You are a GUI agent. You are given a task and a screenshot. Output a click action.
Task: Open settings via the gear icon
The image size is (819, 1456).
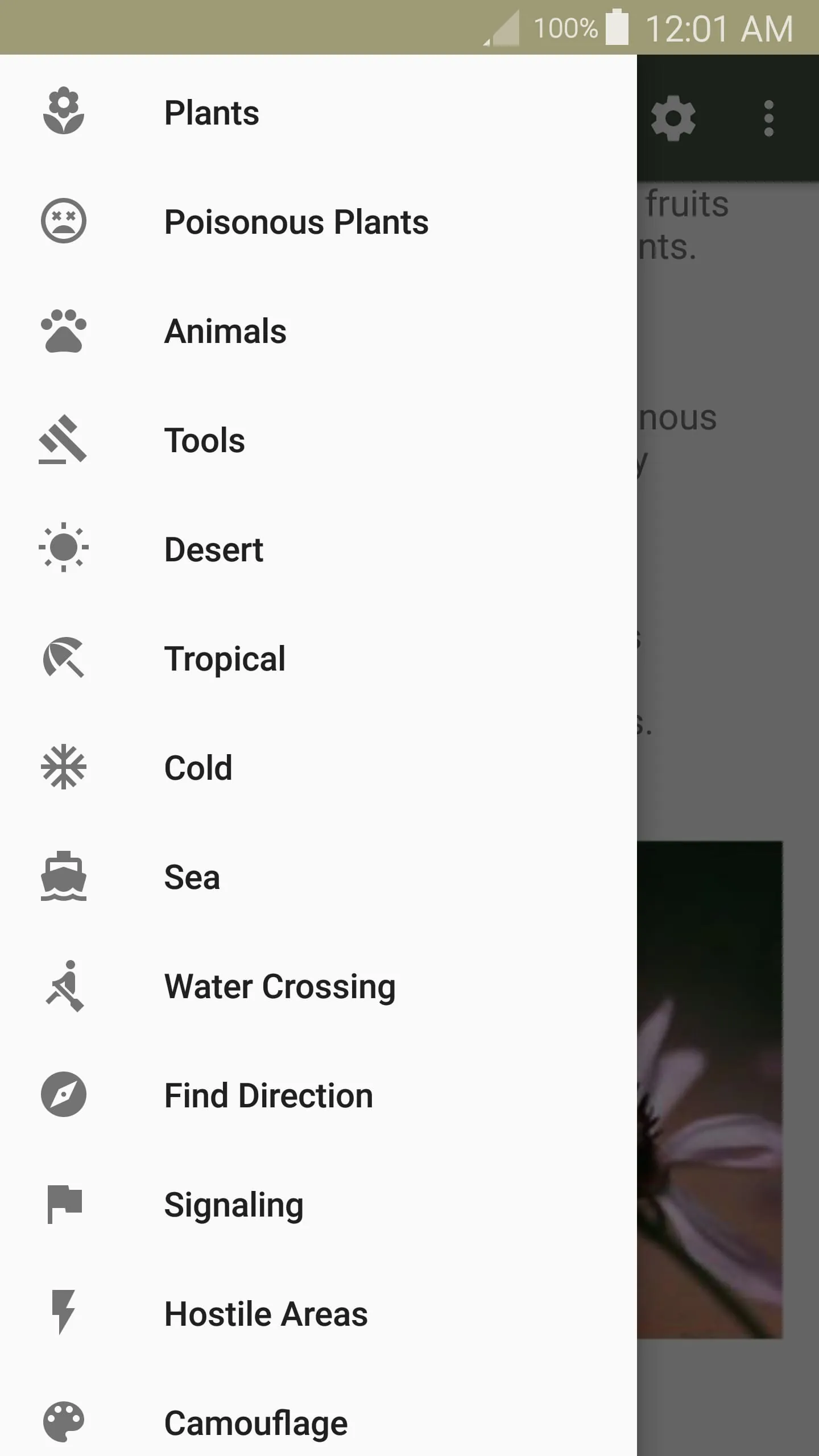[673, 118]
